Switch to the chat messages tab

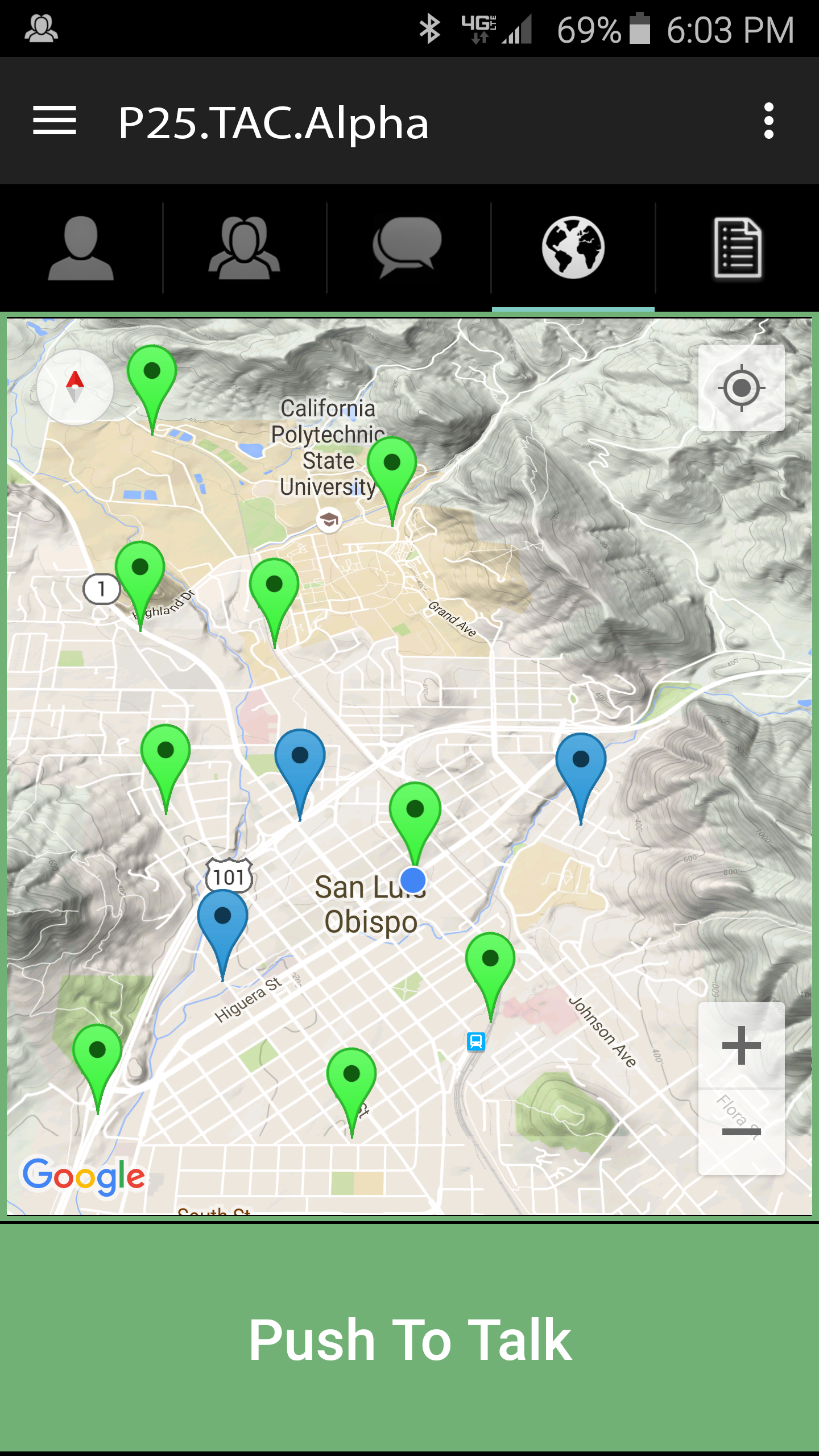(x=408, y=248)
